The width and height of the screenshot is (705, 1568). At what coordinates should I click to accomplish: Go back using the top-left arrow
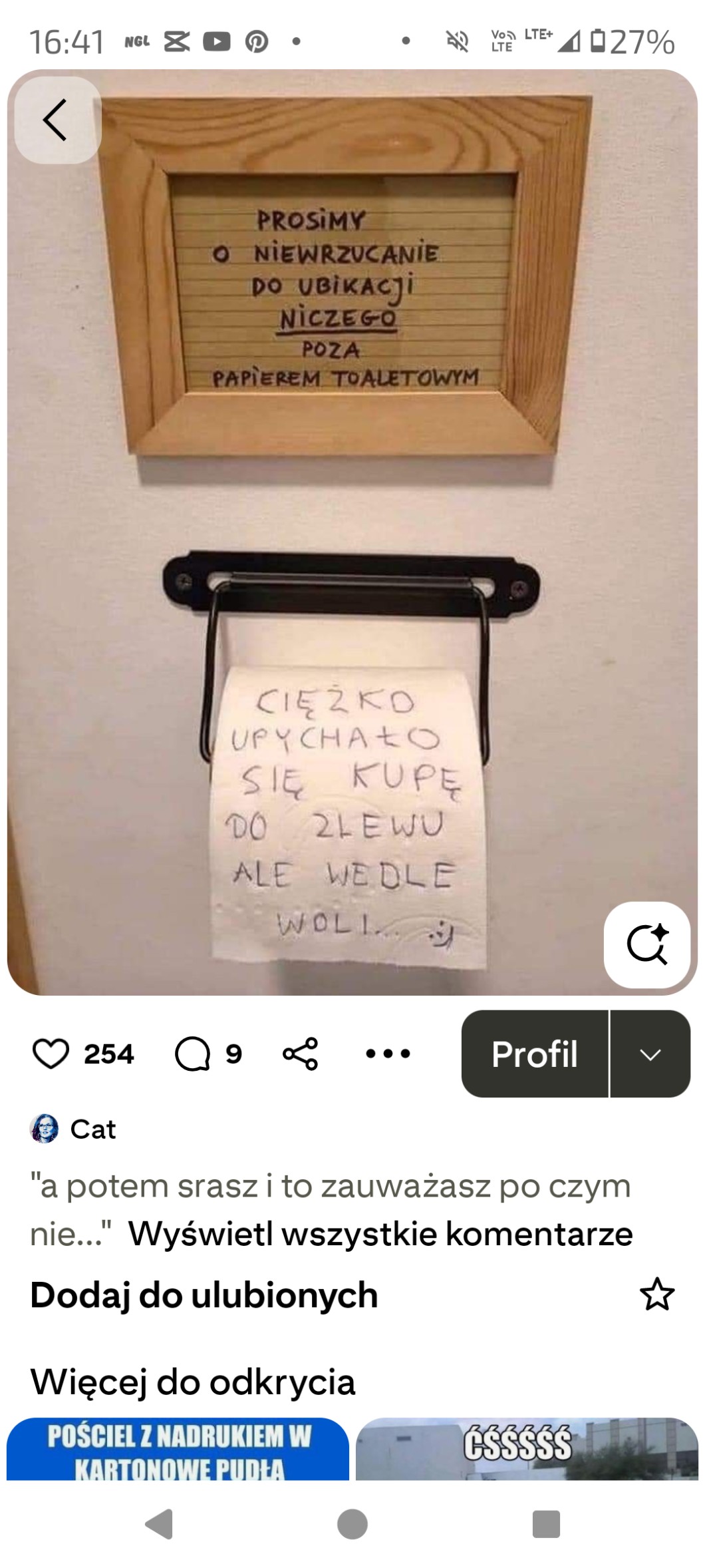pos(57,120)
